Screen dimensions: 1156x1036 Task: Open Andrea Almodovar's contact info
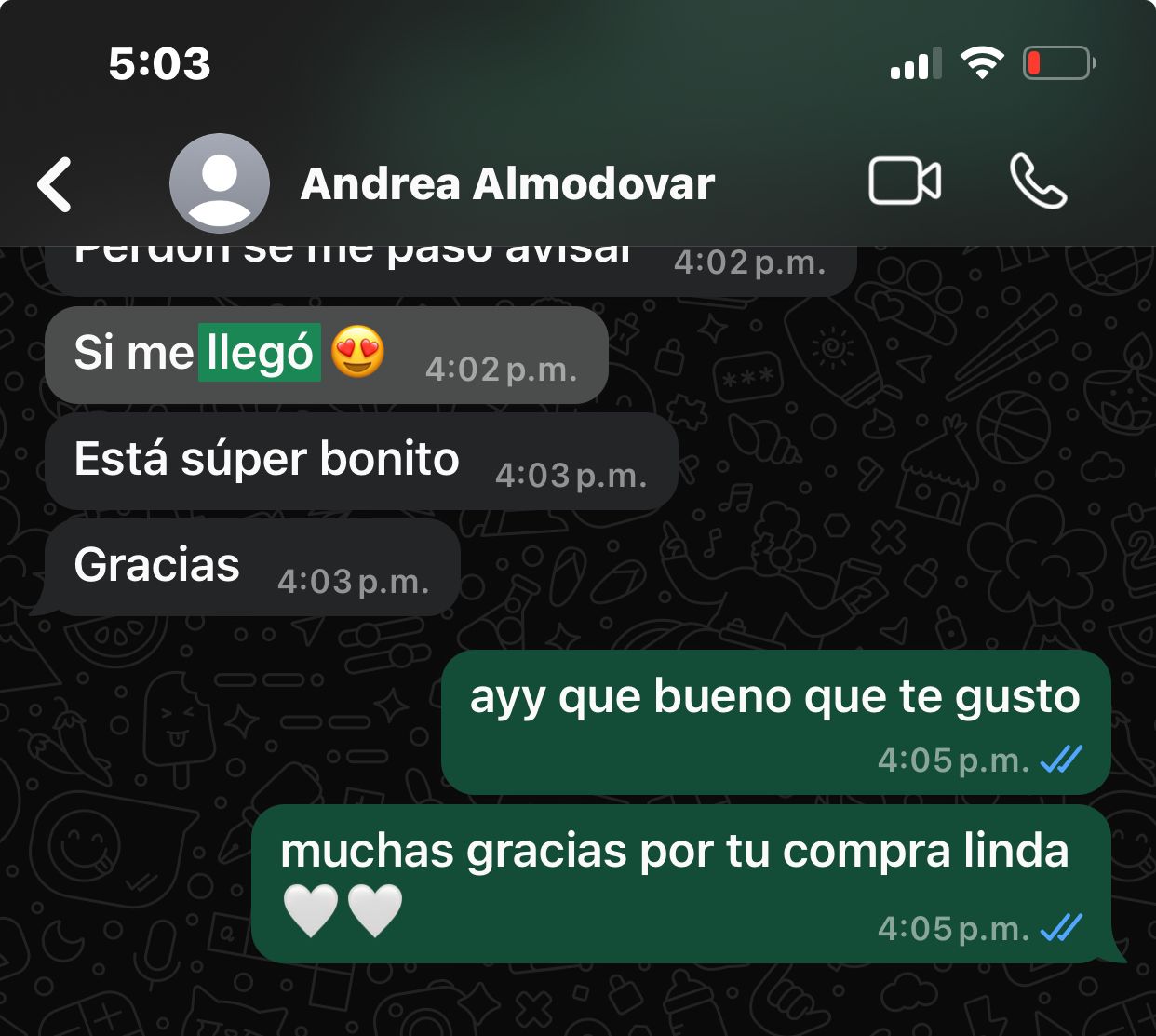click(x=507, y=184)
